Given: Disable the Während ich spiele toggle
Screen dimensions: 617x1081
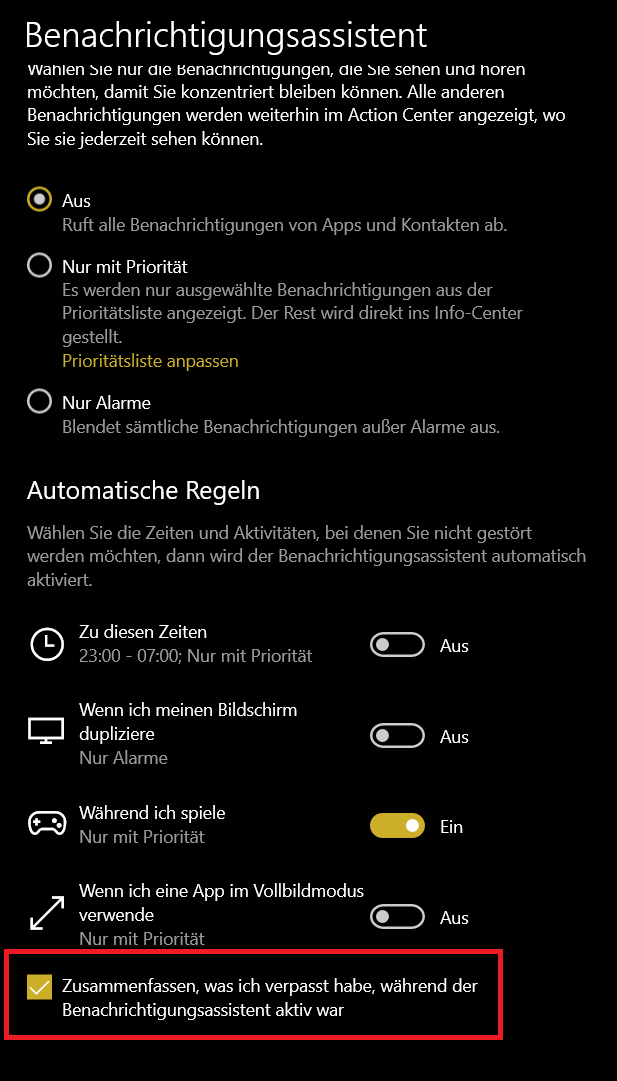Looking at the screenshot, I should pyautogui.click(x=397, y=827).
